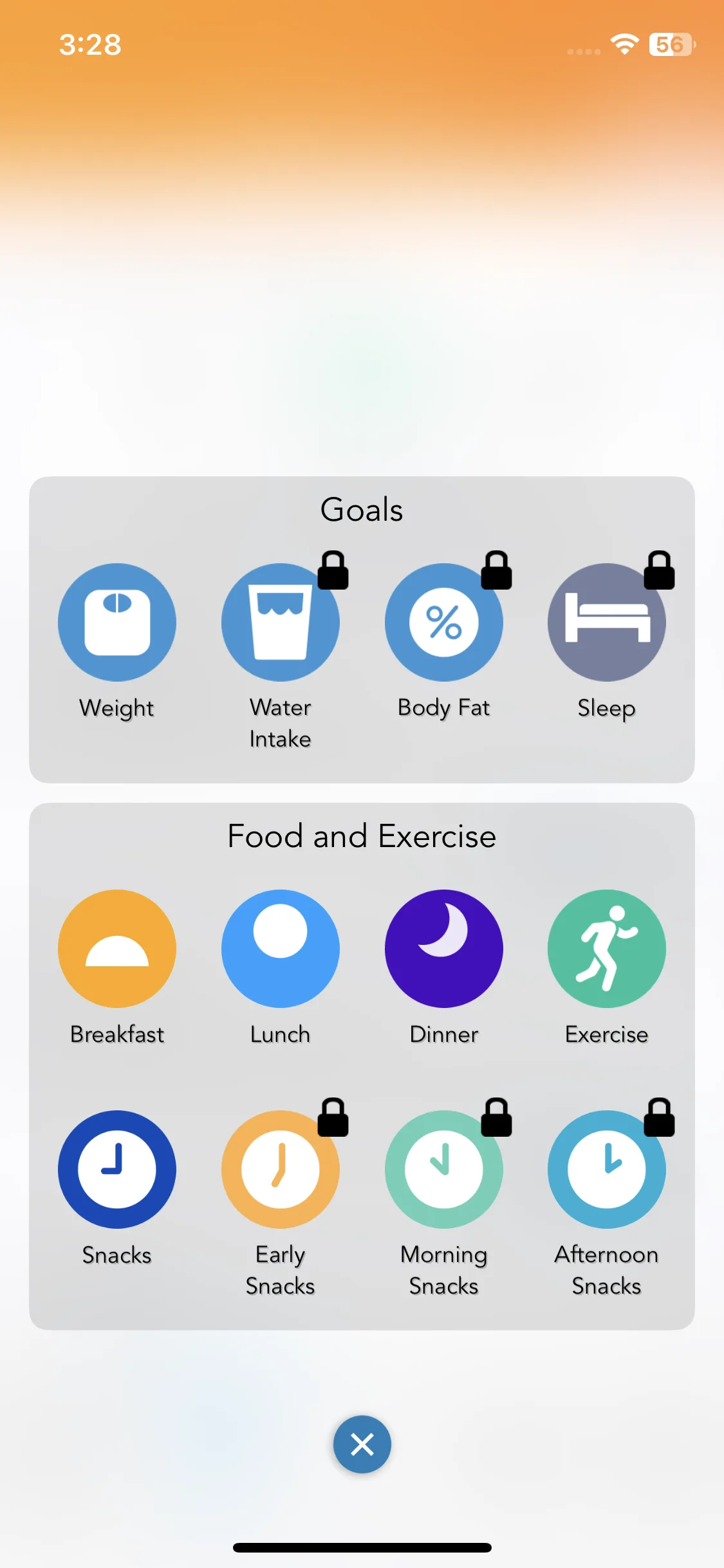Select the Morning Snacks option
This screenshot has height=1568, width=724.
(443, 1170)
